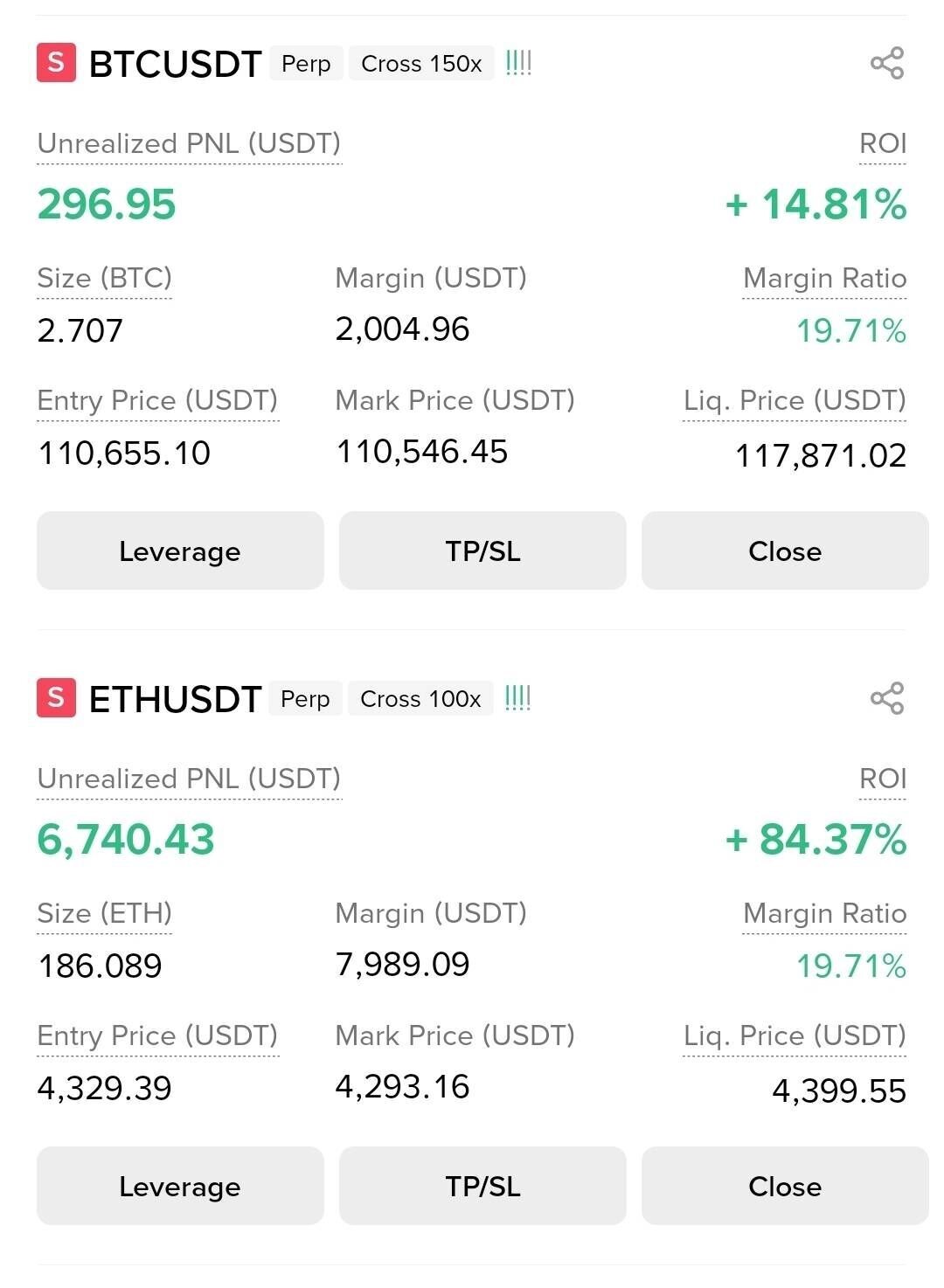Viewport: 944px width, 1288px height.
Task: Open the ETHUSDT perpetual contract title
Action: (175, 699)
